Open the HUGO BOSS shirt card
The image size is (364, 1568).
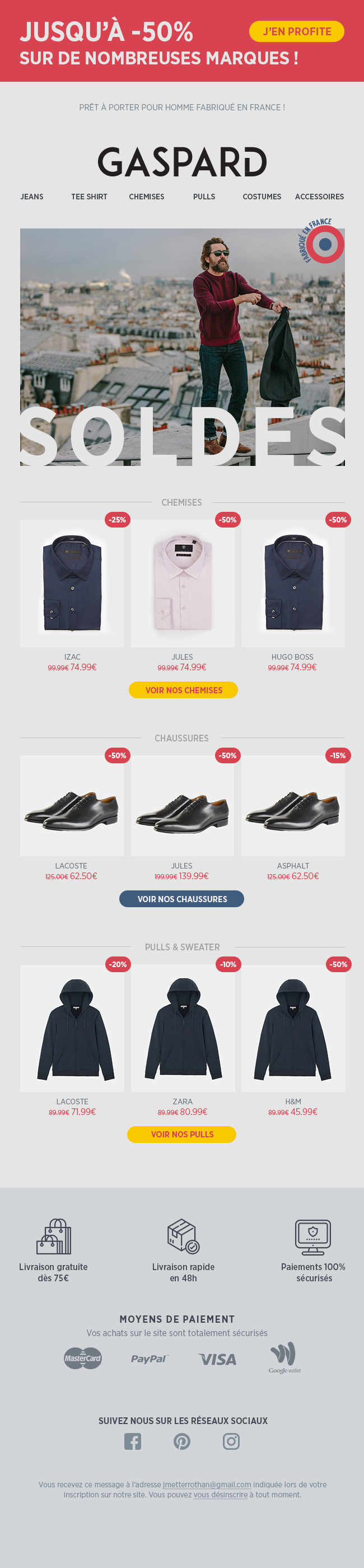[x=293, y=583]
